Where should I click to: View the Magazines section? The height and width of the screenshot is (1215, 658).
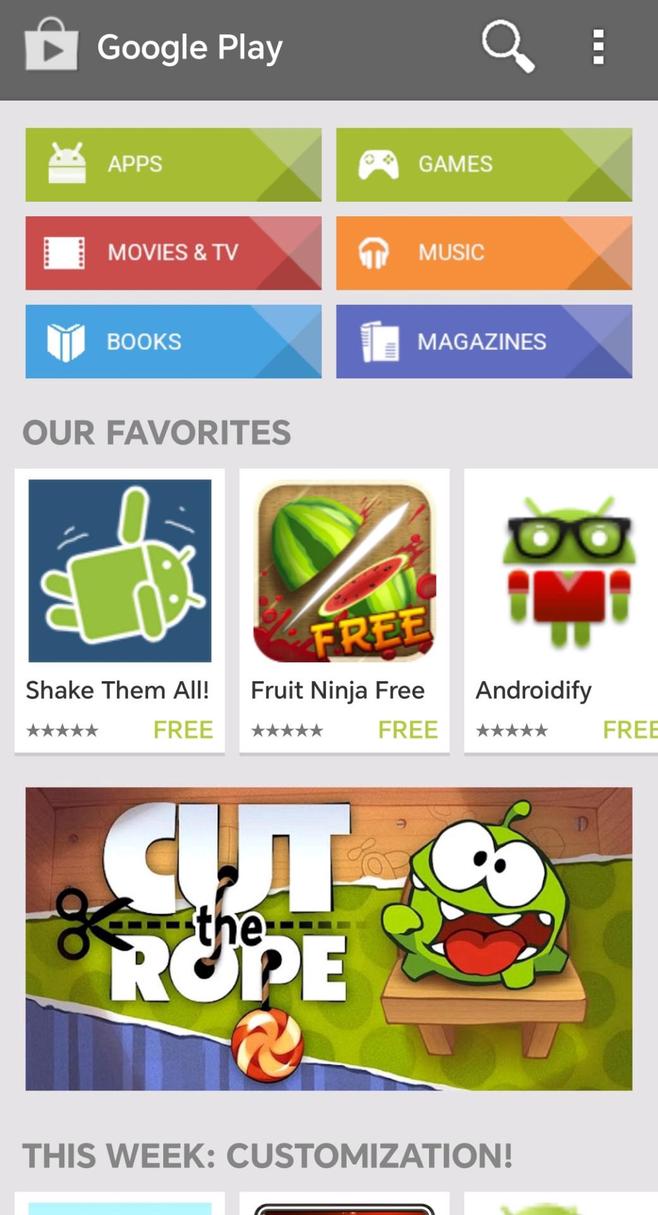coord(484,341)
